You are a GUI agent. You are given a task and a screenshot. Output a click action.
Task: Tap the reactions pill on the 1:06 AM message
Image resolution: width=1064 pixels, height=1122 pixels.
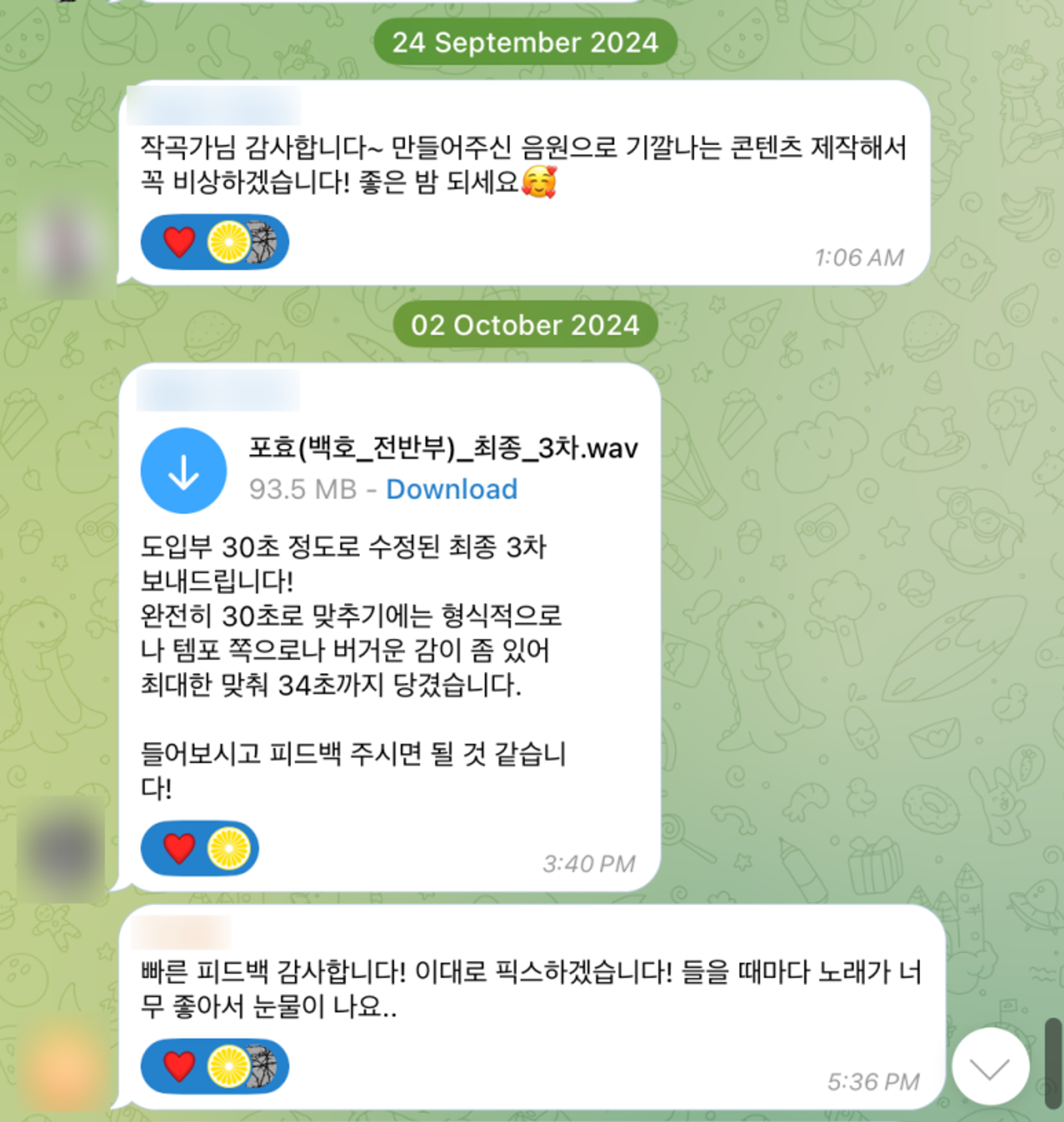coord(214,242)
